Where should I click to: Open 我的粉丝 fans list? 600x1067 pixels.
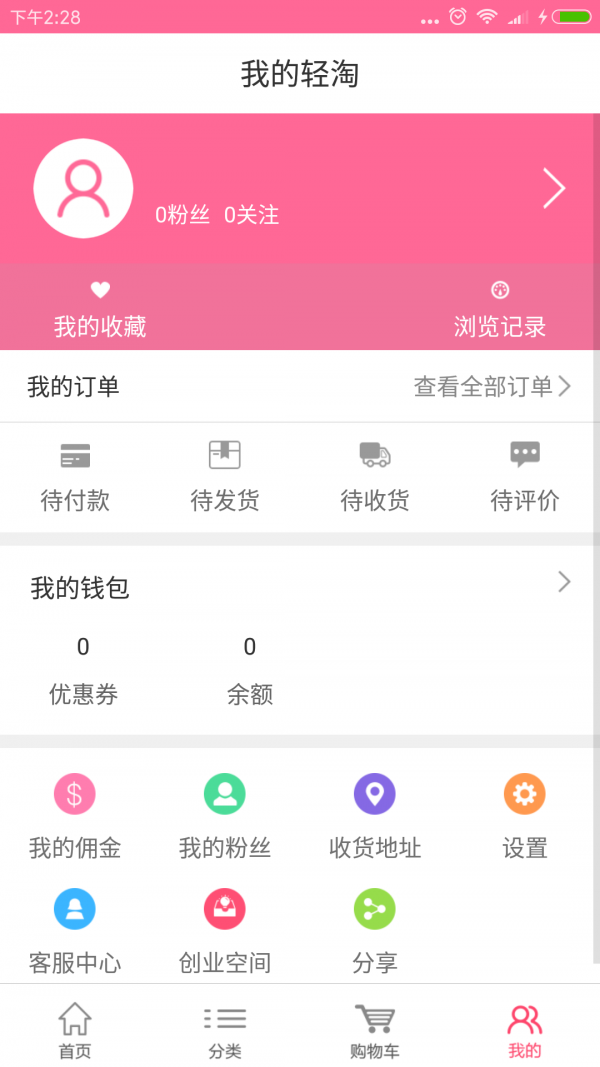225,817
